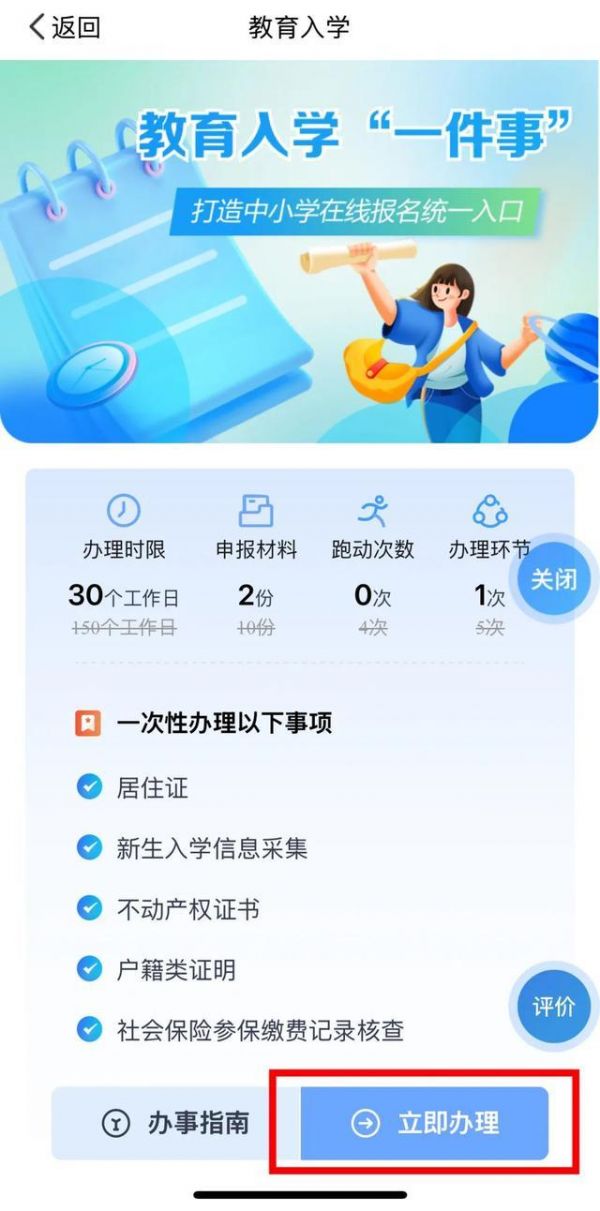The width and height of the screenshot is (600, 1211).
Task: Open the 办事指南 guide
Action: pyautogui.click(x=176, y=1123)
